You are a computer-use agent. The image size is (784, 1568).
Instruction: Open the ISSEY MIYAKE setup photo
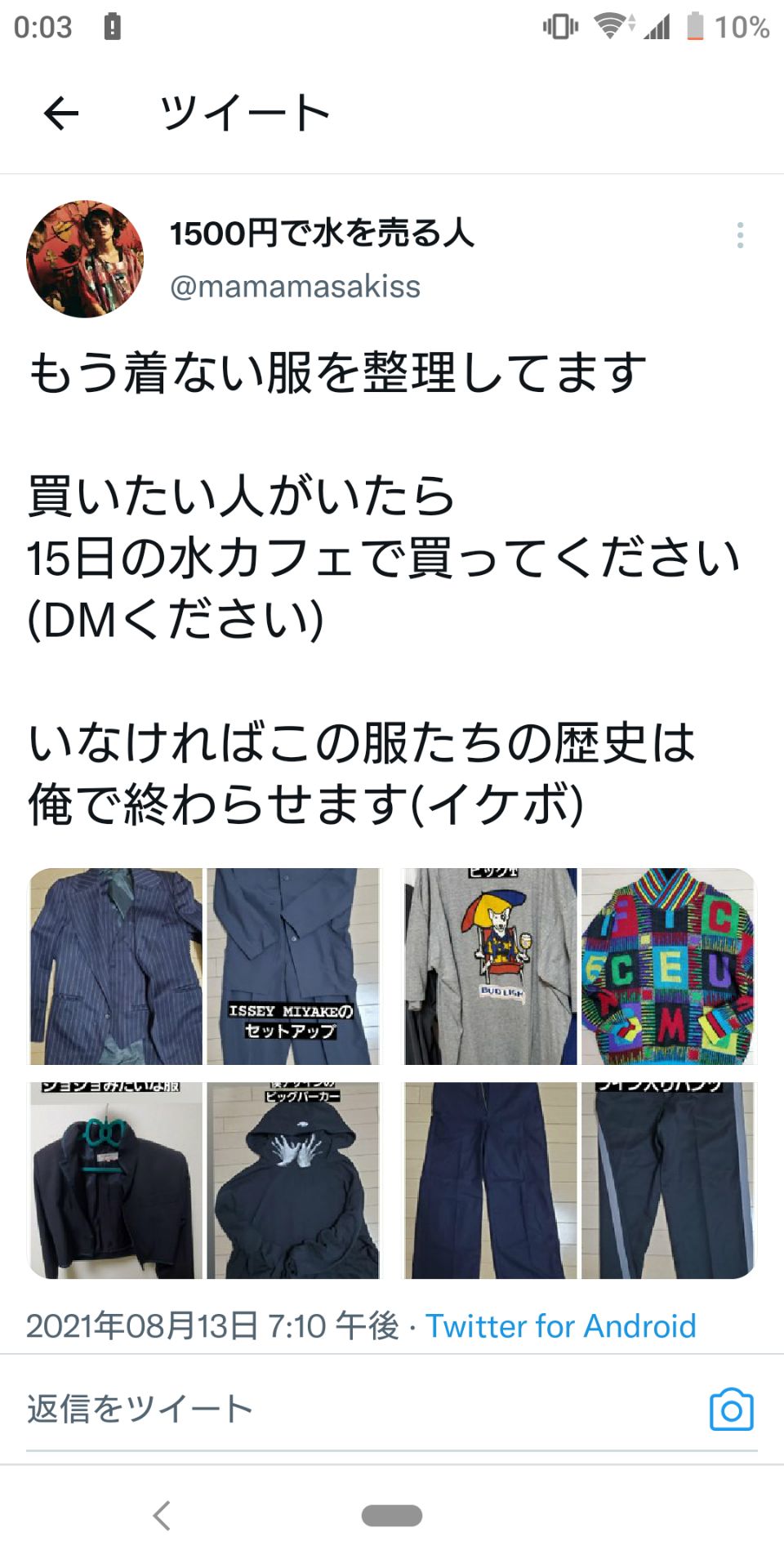292,966
